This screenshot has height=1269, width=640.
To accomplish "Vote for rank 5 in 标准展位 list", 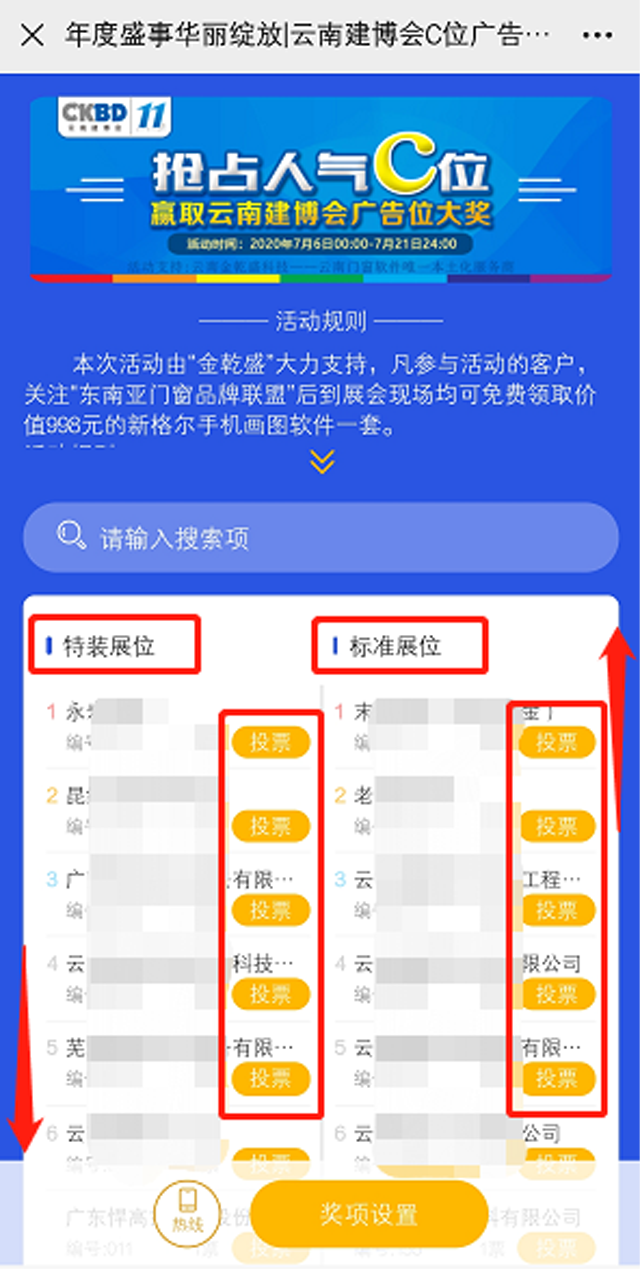I will click(557, 1079).
